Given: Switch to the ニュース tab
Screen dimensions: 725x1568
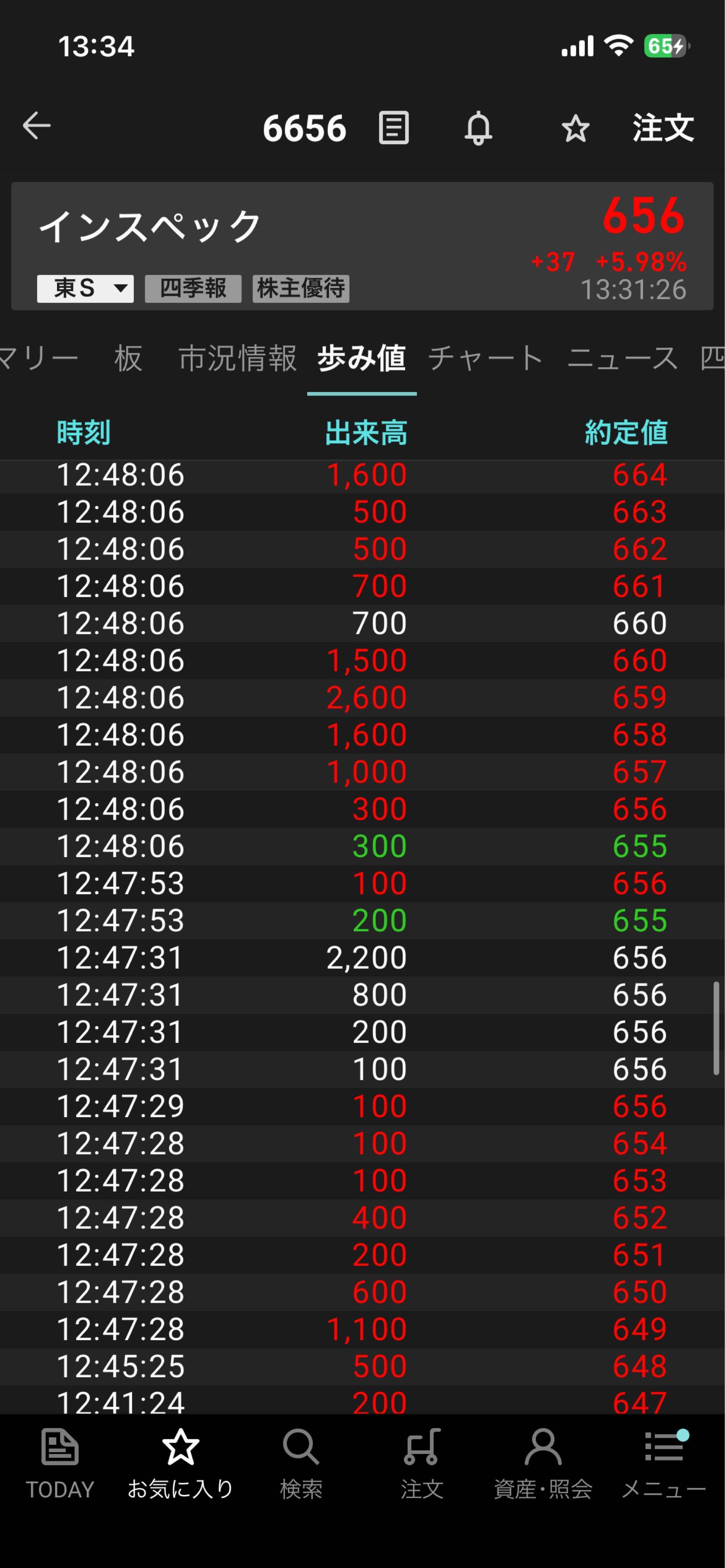Looking at the screenshot, I should click(x=622, y=358).
